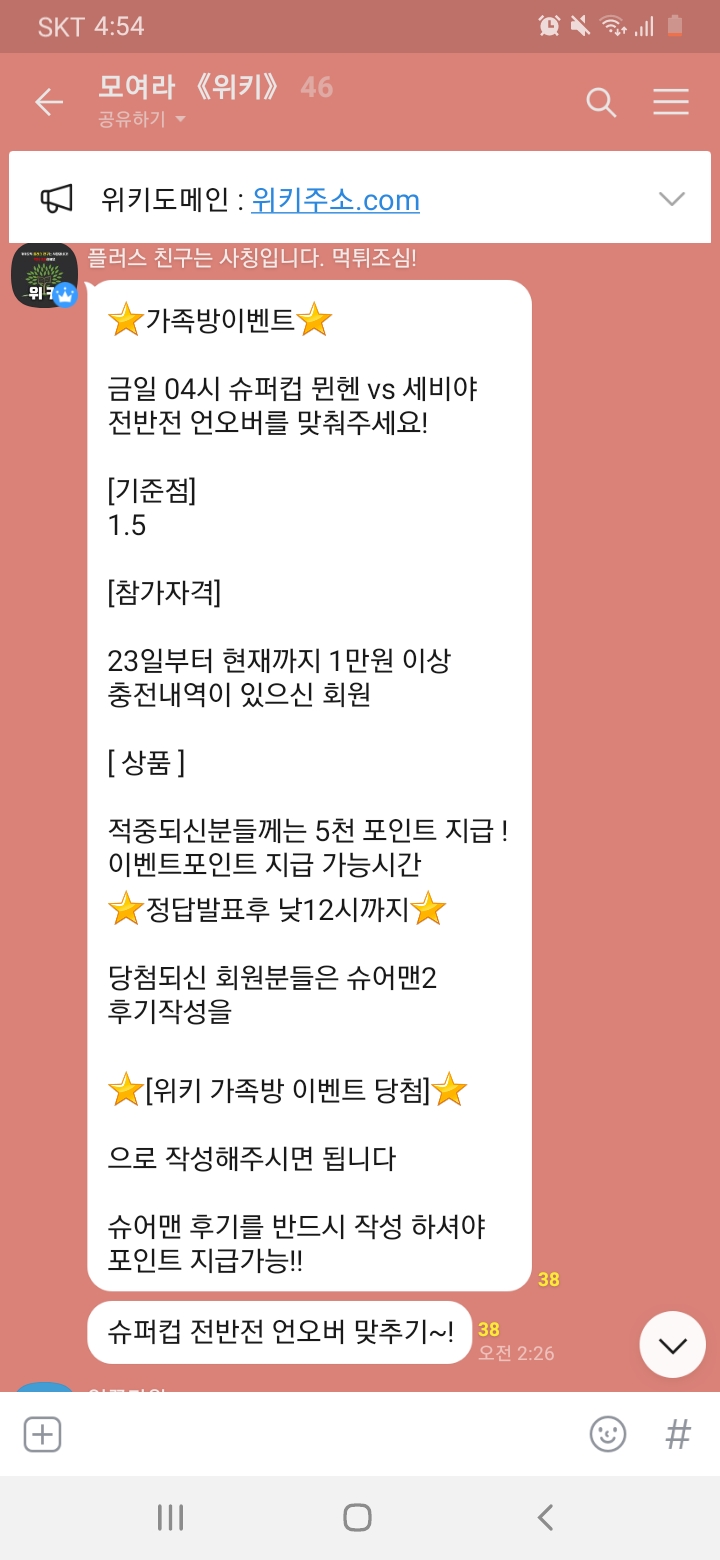The width and height of the screenshot is (720, 1560).
Task: Open the chat room hamburger menu
Action: (670, 102)
